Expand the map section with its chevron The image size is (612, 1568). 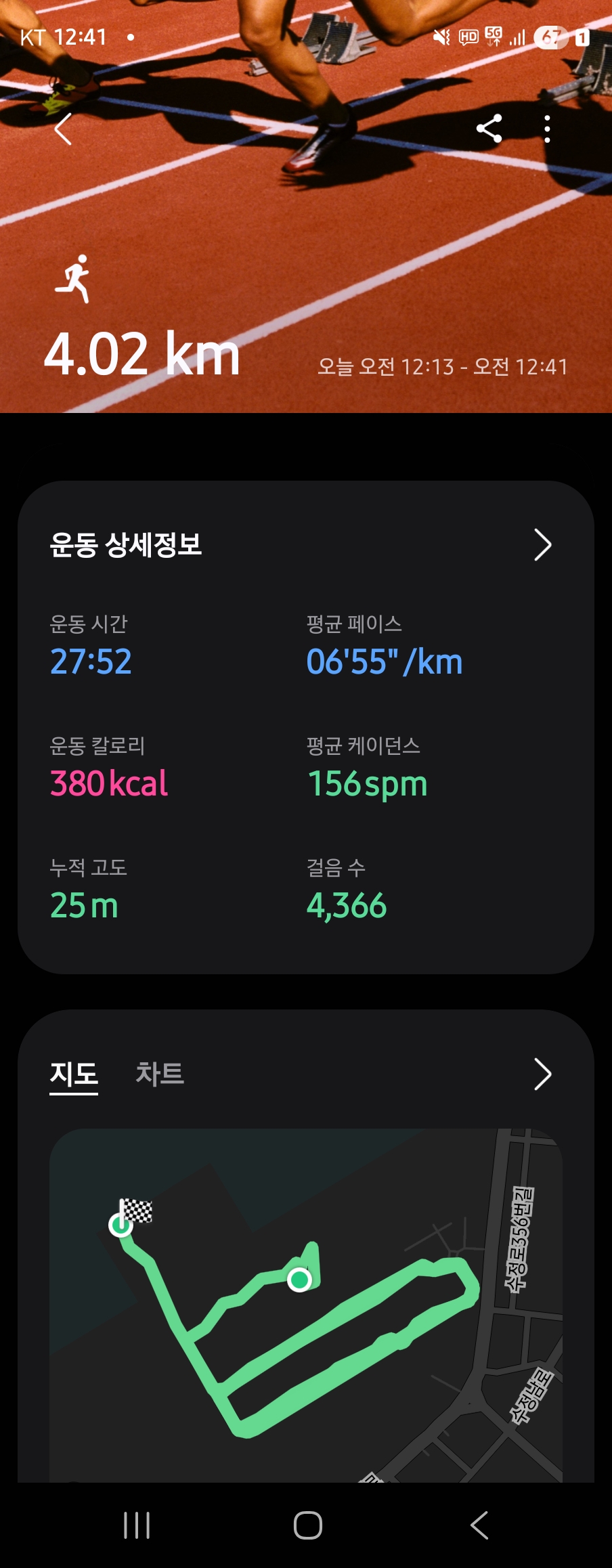[542, 1074]
